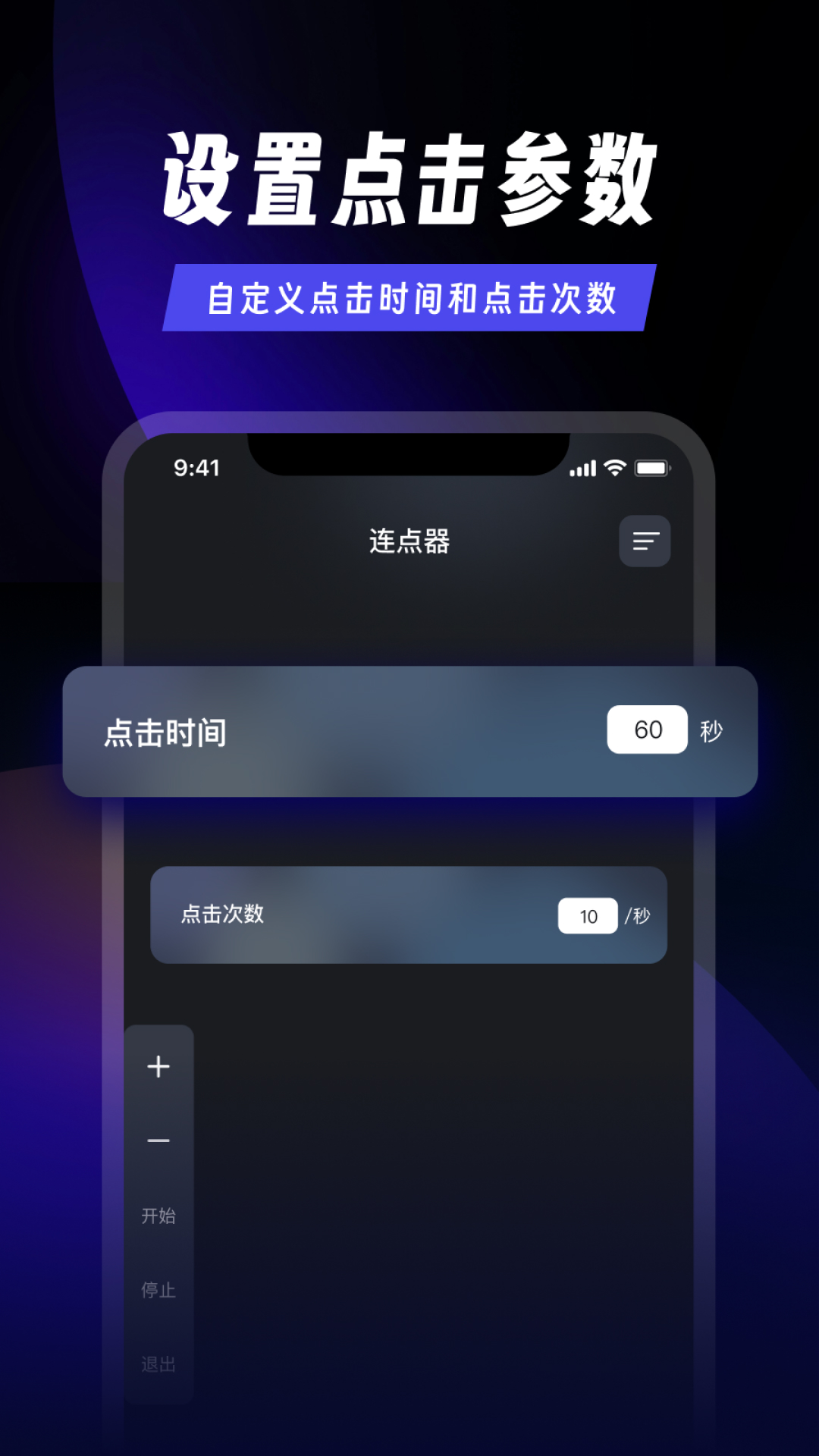Click the − decrement icon on floating panel
This screenshot has width=819, height=1456.
pyautogui.click(x=158, y=1140)
